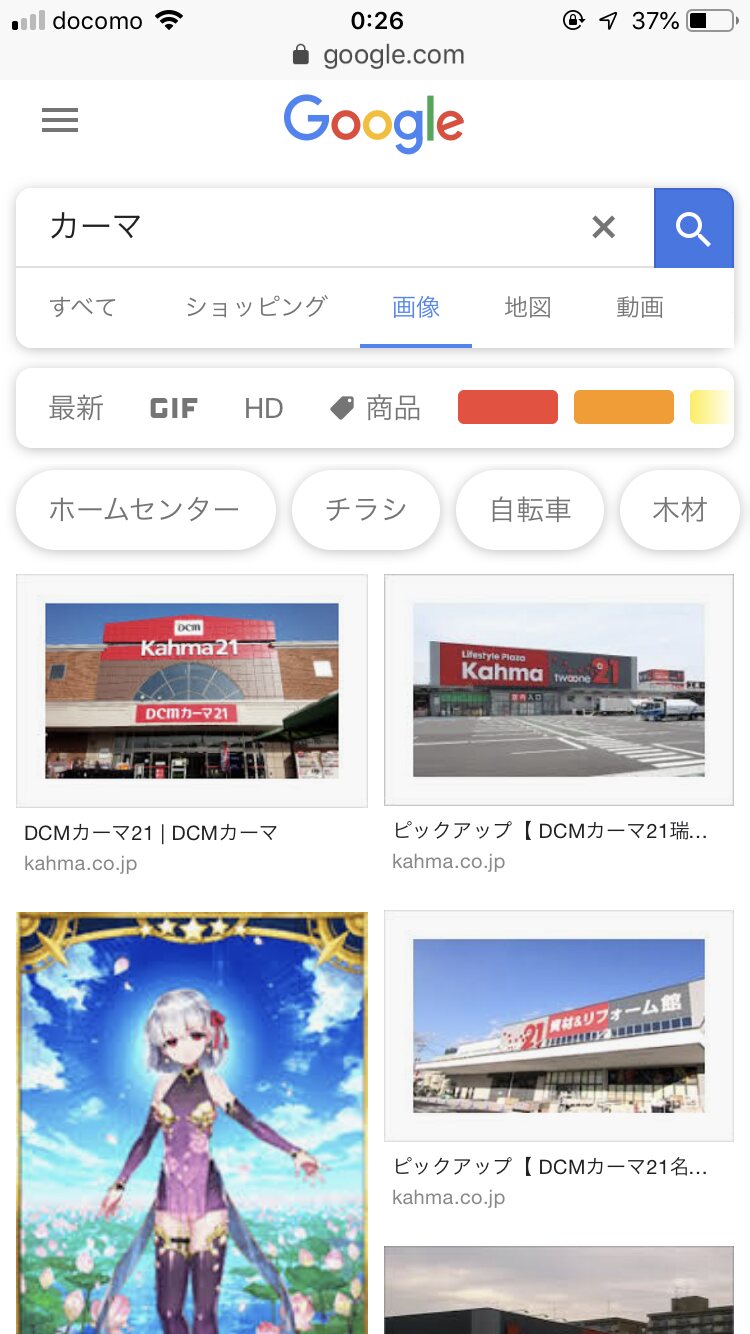750x1334 pixels.
Task: Tap the ホームセンター suggestion chip
Action: [145, 510]
